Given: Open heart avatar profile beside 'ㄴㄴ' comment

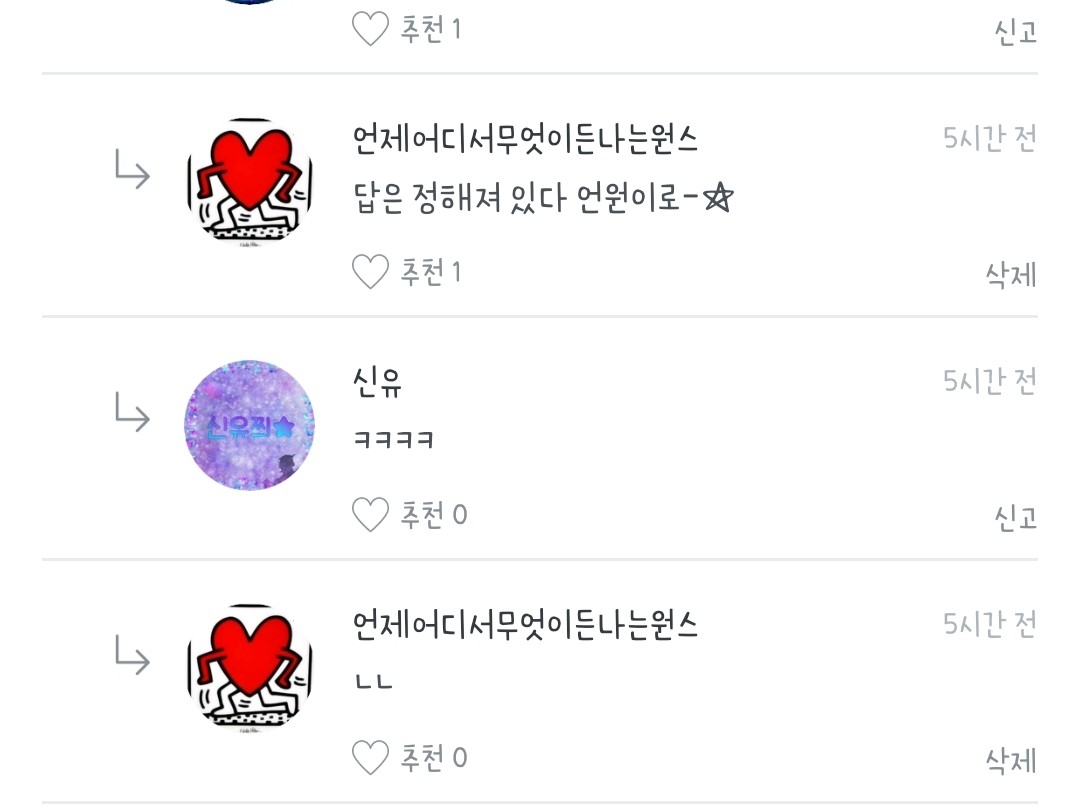Looking at the screenshot, I should (250, 668).
